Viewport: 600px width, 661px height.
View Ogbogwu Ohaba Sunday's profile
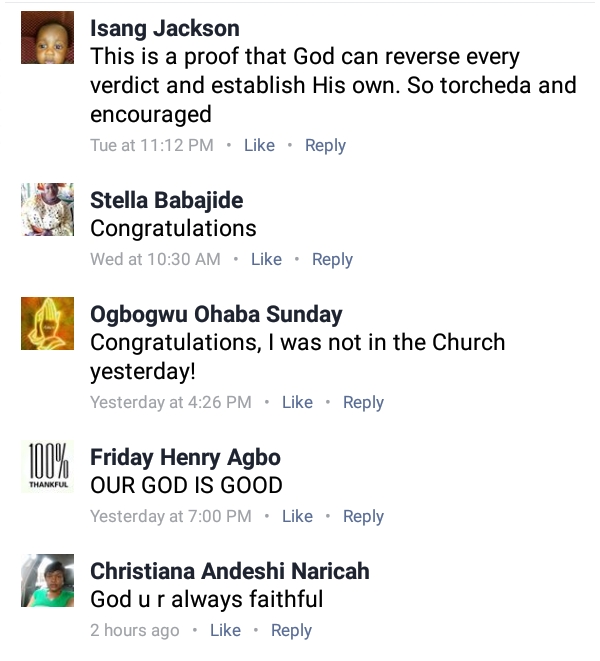tap(216, 314)
